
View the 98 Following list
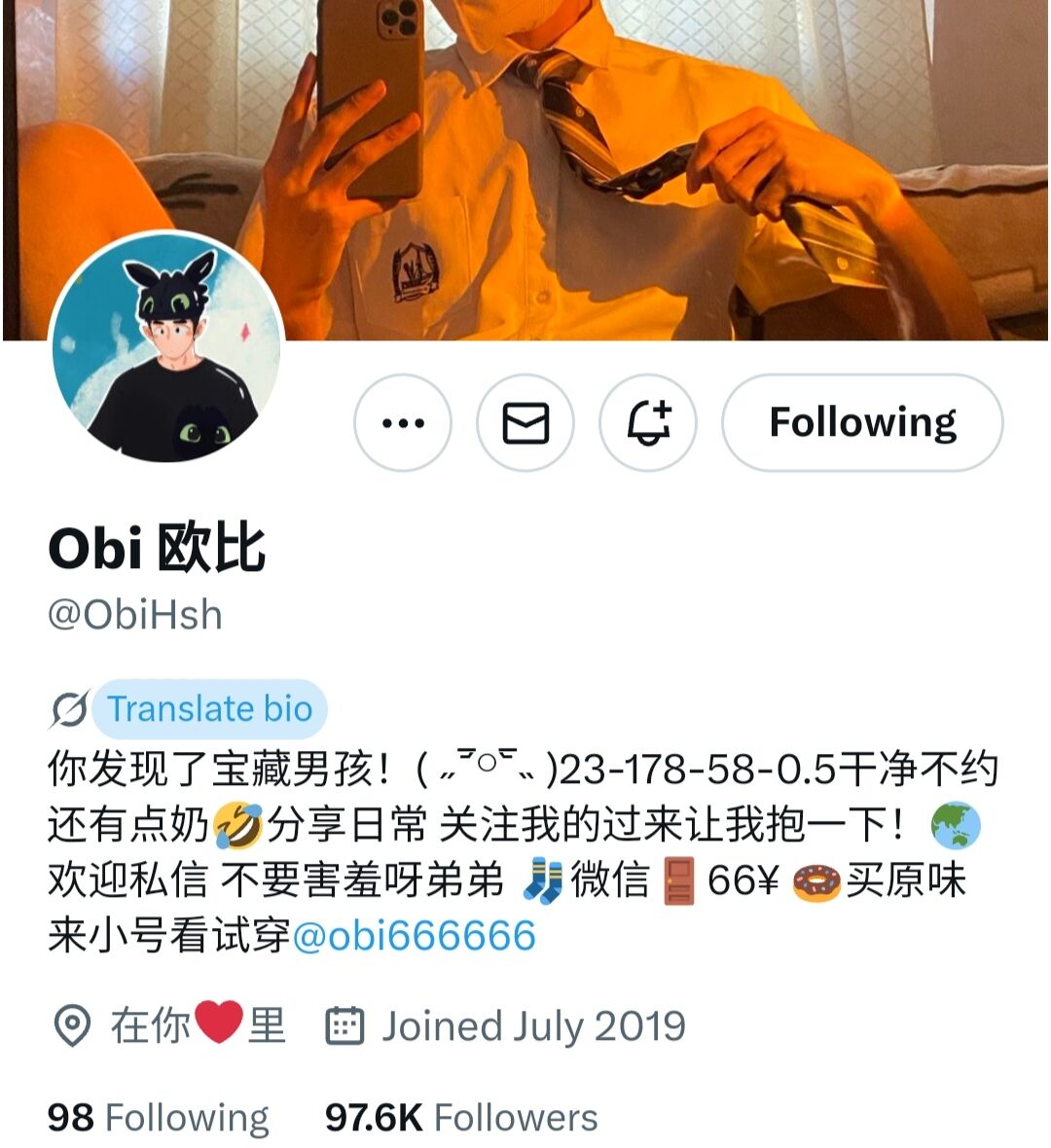pyautogui.click(x=159, y=1118)
